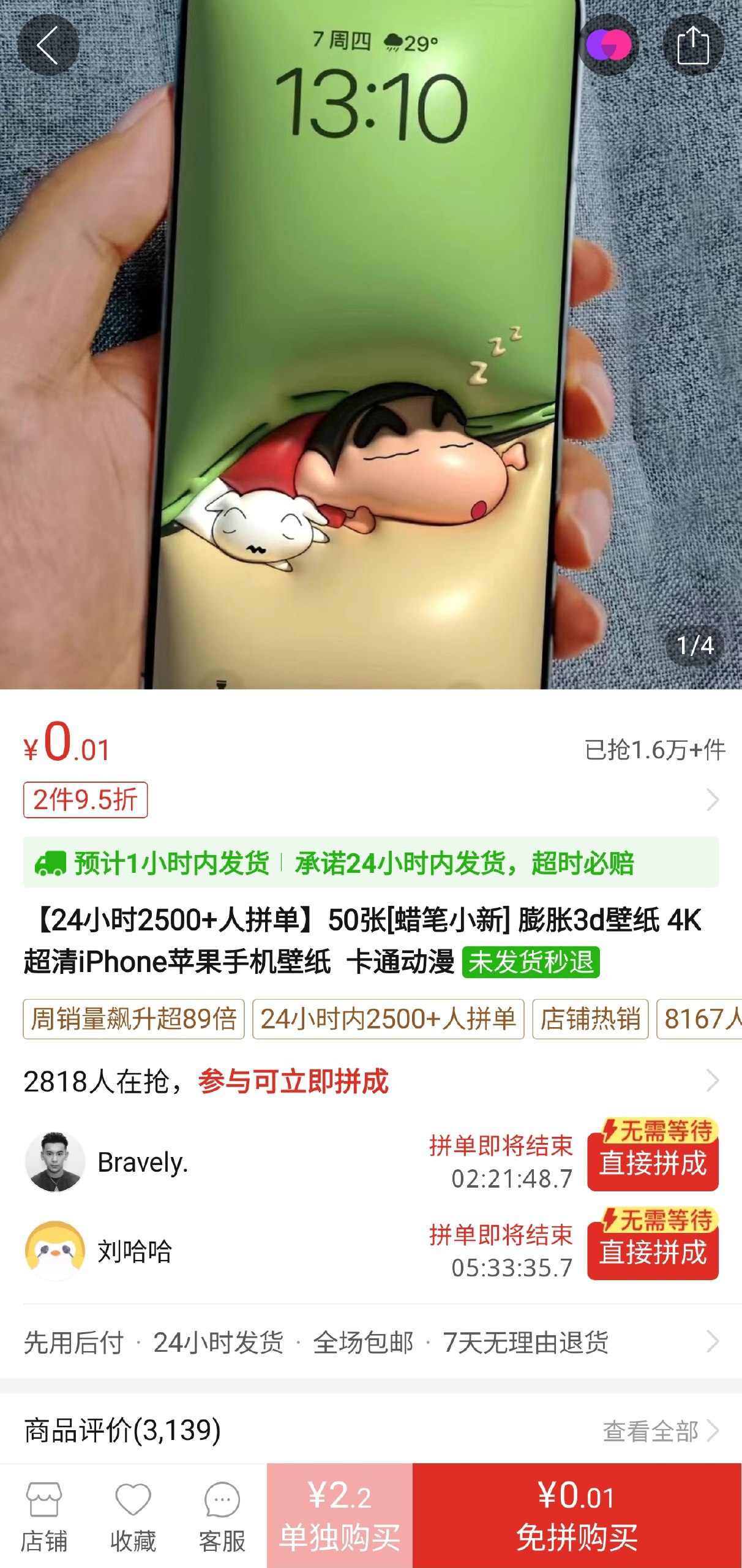The height and width of the screenshot is (1568, 742).
Task: View all reviews via 查看全部
Action: pos(660,1431)
